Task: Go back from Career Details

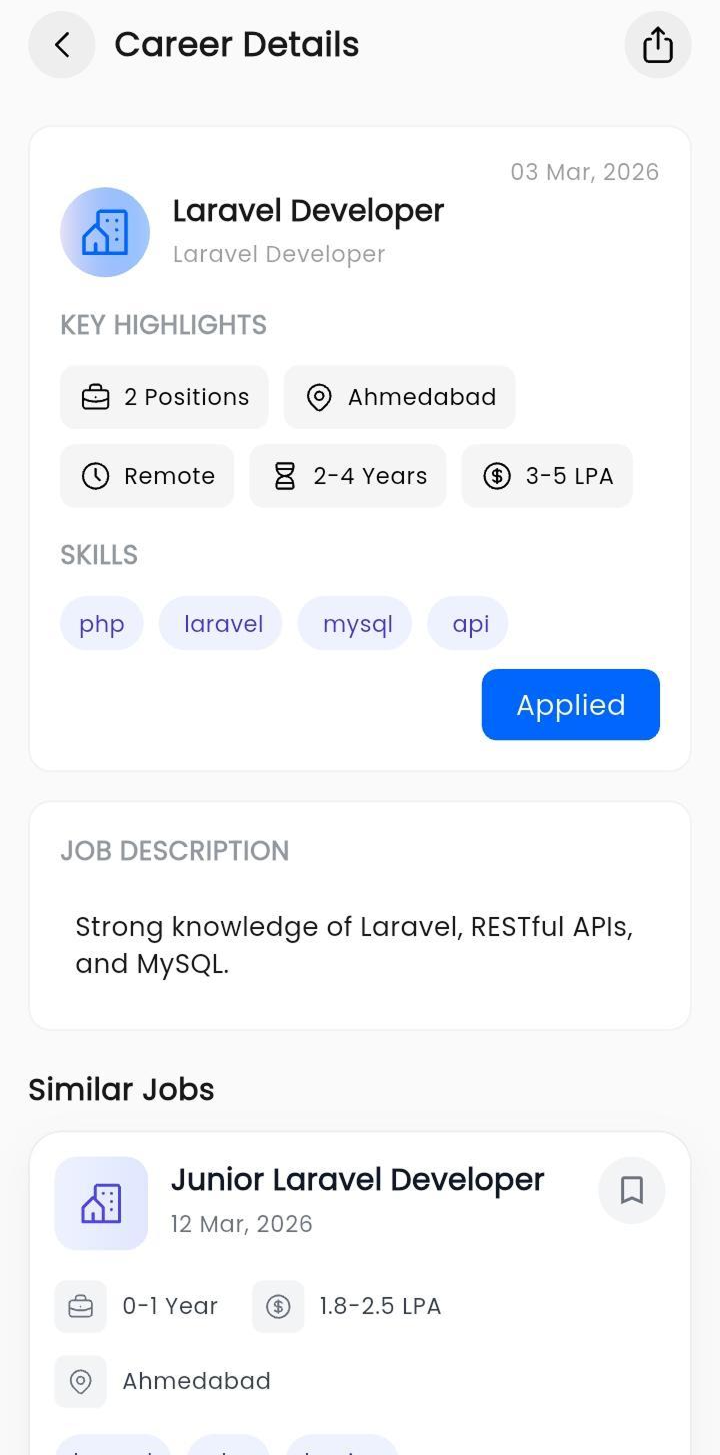Action: click(62, 45)
